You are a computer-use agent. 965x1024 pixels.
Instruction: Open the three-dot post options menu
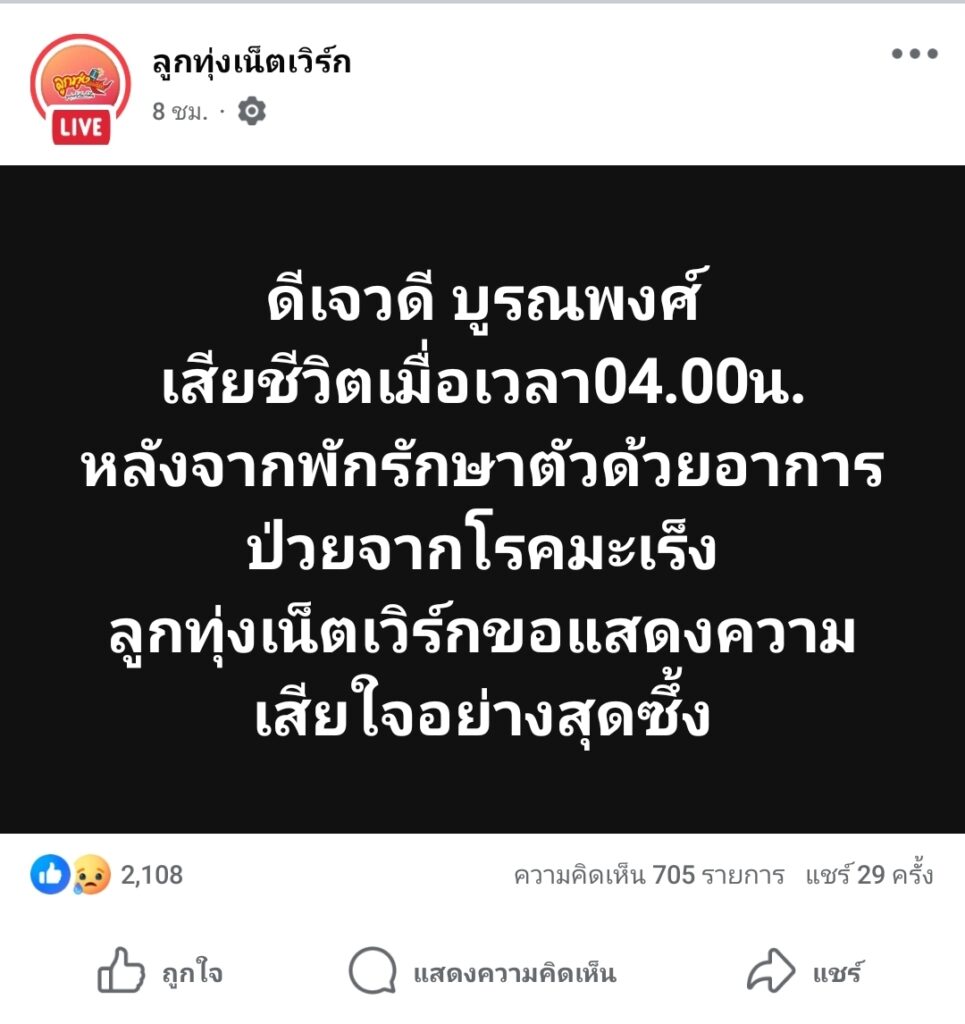pos(914,55)
